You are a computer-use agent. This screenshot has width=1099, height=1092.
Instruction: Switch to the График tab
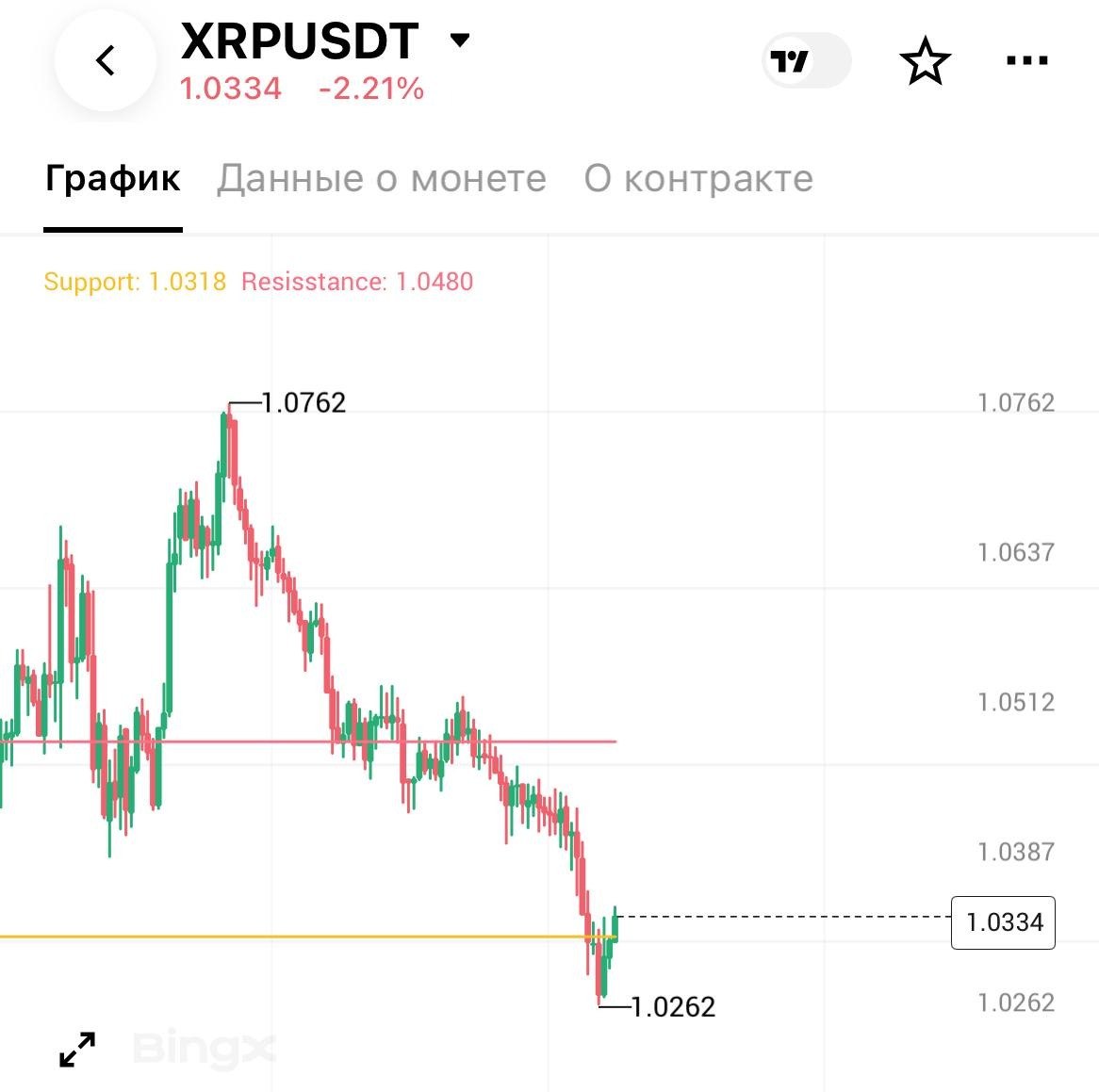[113, 179]
